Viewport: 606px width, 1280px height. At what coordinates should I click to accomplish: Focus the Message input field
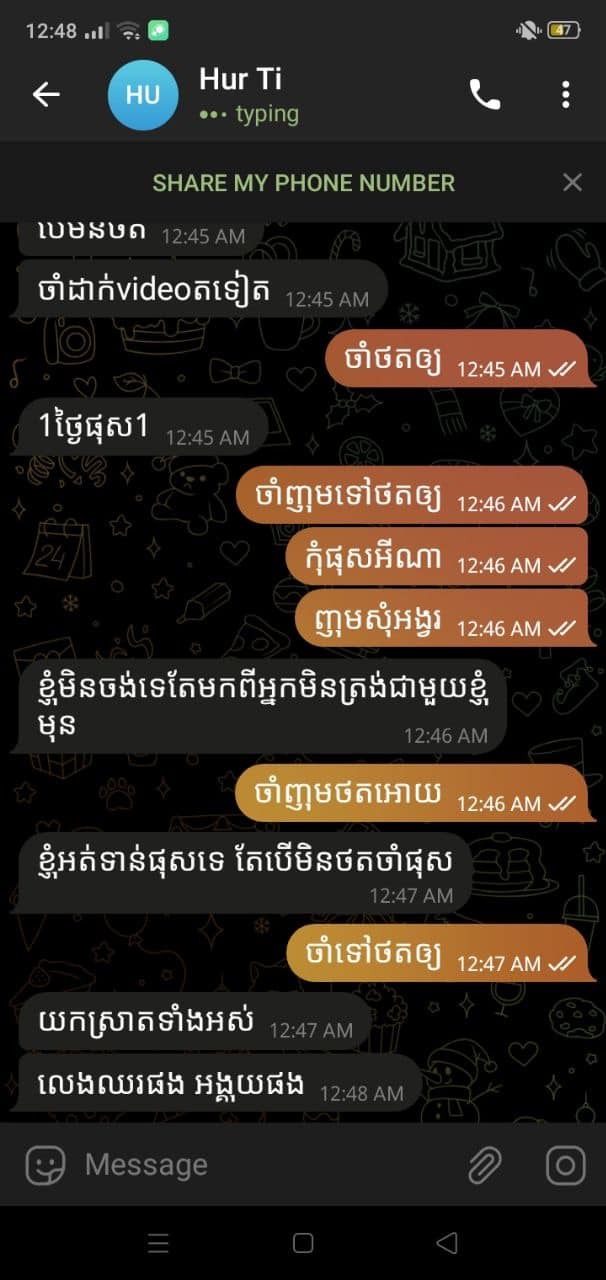260,1165
